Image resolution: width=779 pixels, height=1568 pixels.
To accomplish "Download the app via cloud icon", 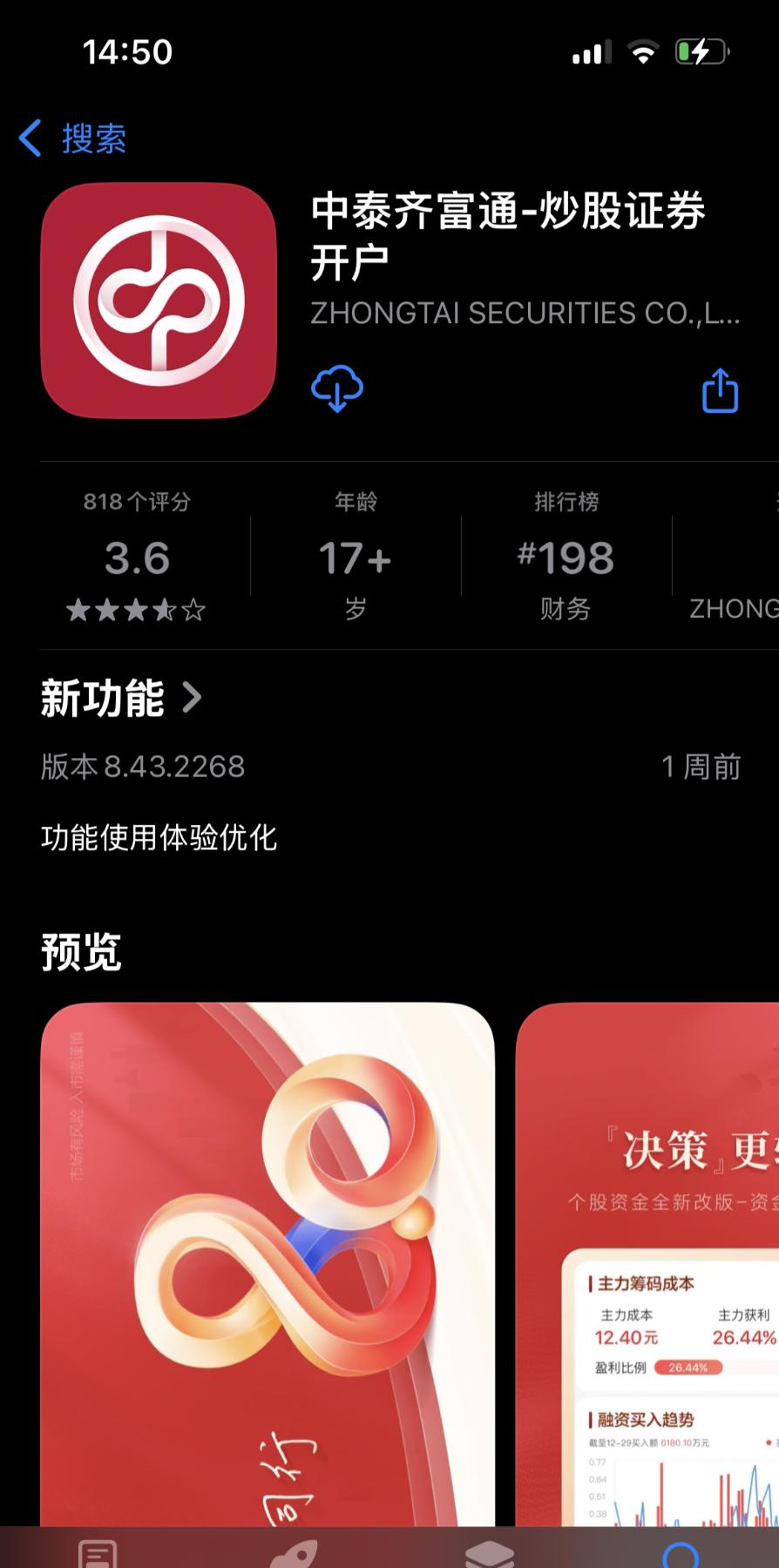I will click(337, 389).
